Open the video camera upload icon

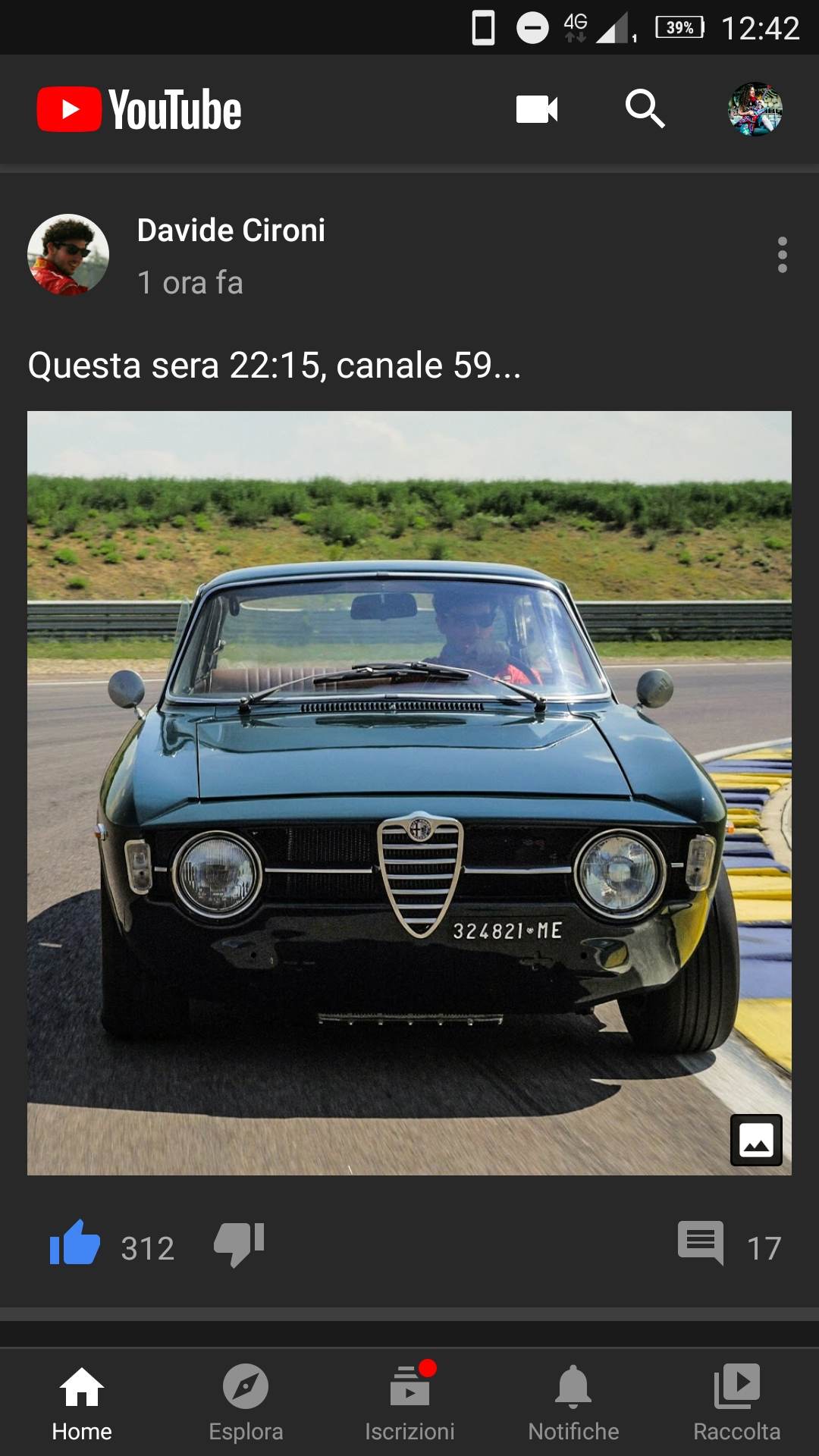click(x=537, y=109)
